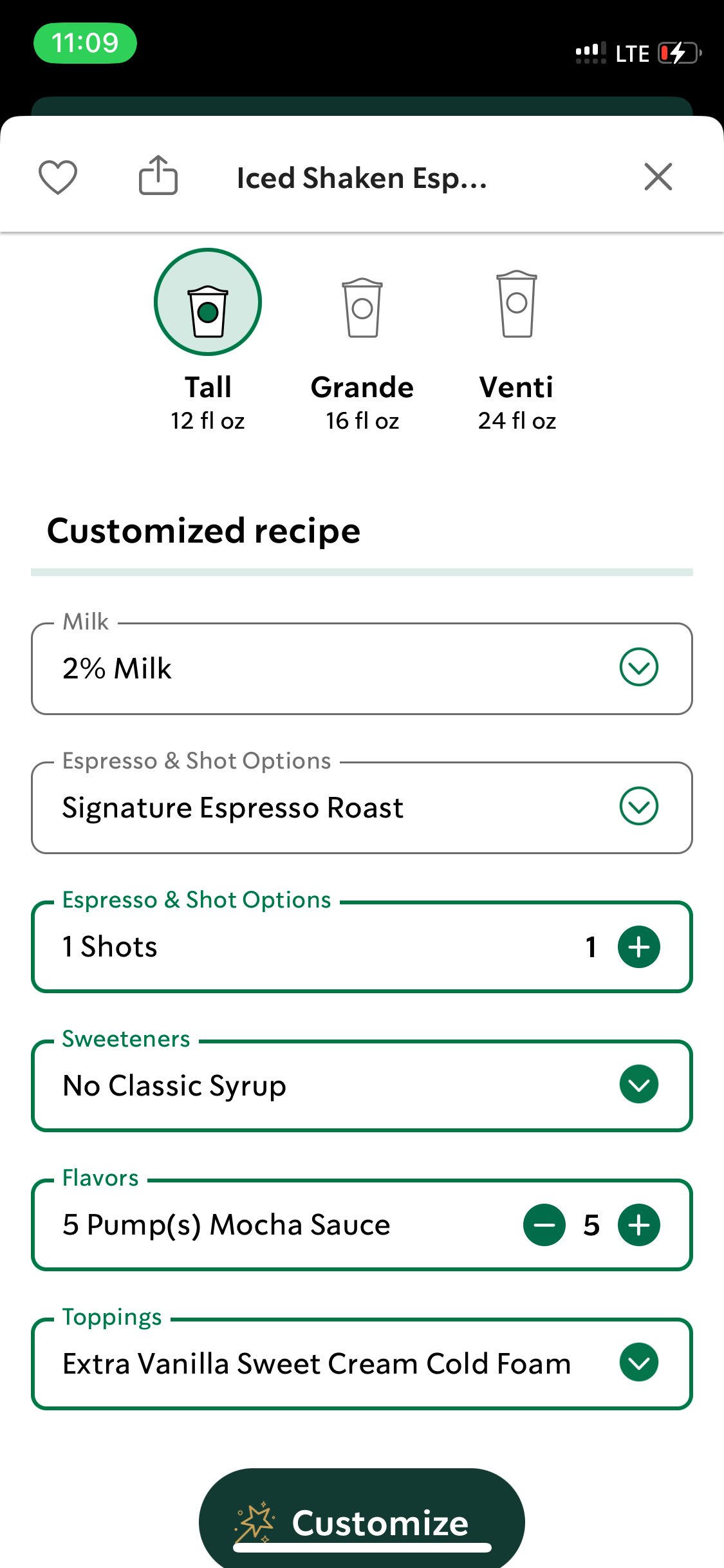This screenshot has width=724, height=1568.
Task: Open the 2% Milk dropdown
Action: tap(362, 668)
